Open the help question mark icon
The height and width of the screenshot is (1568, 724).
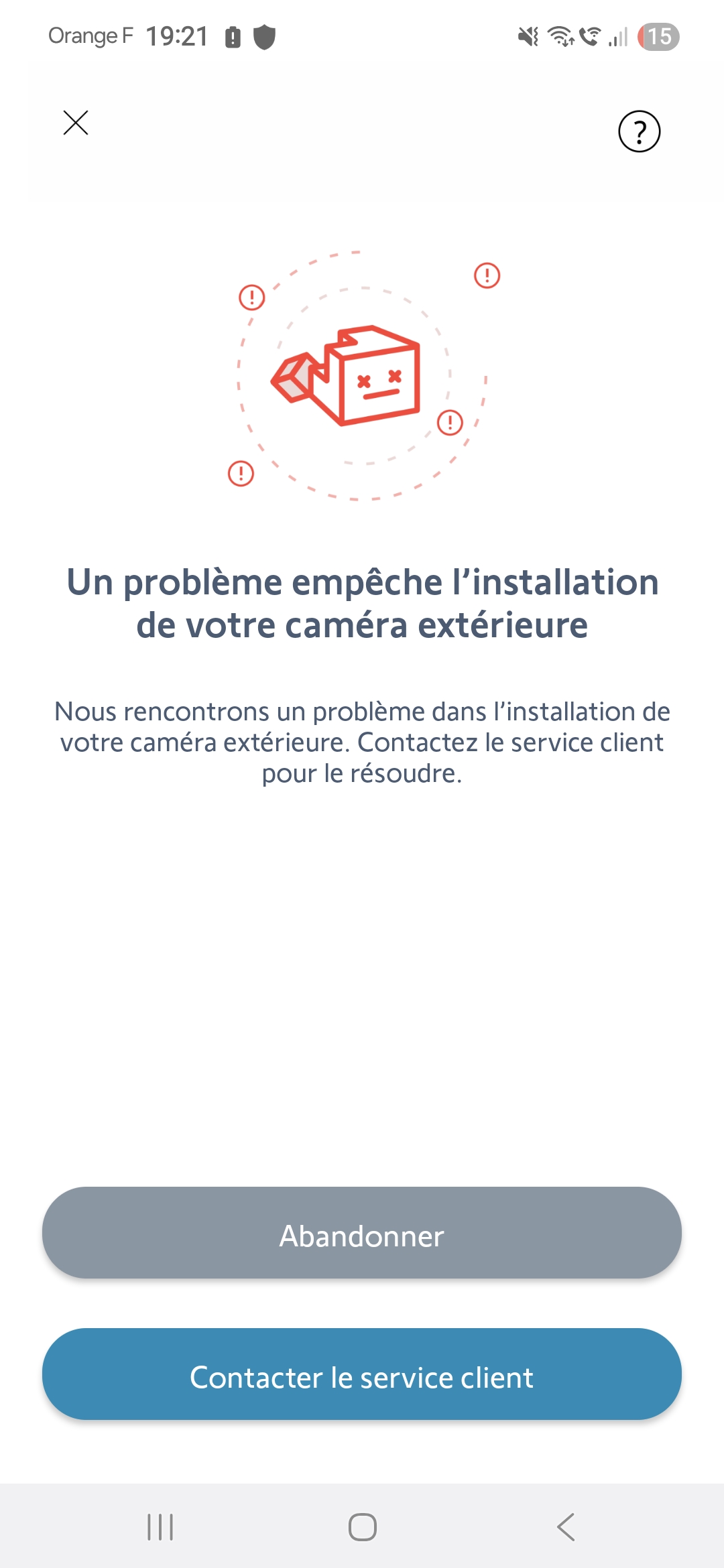coord(639,131)
